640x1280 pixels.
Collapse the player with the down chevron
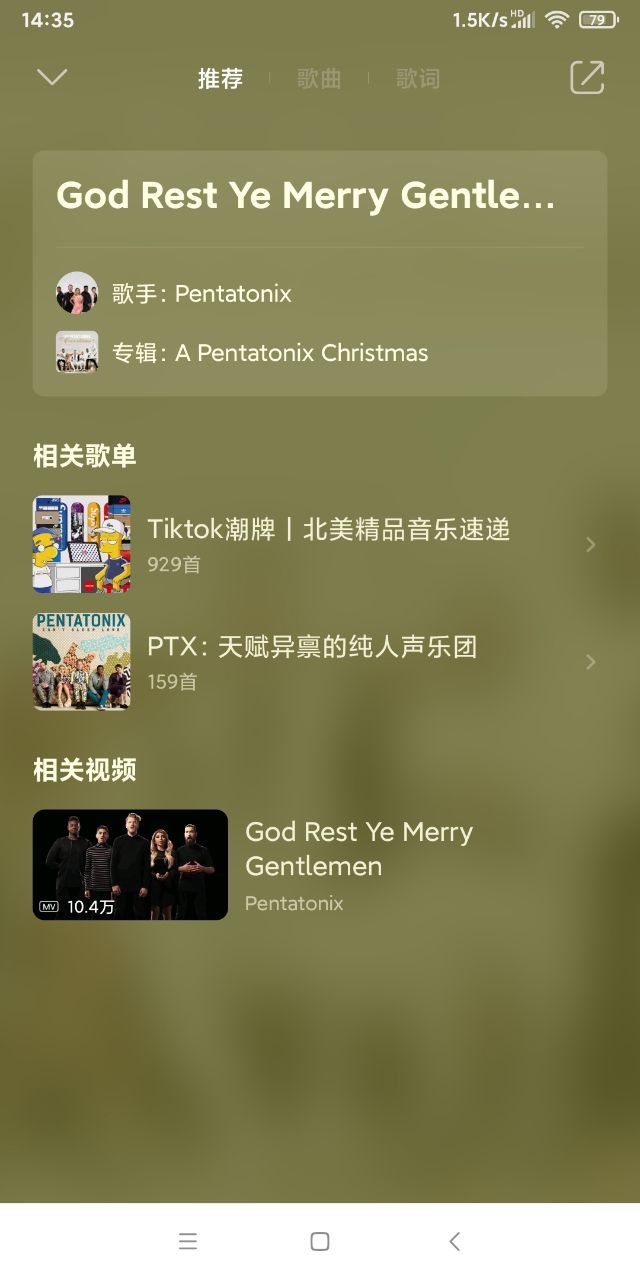52,78
